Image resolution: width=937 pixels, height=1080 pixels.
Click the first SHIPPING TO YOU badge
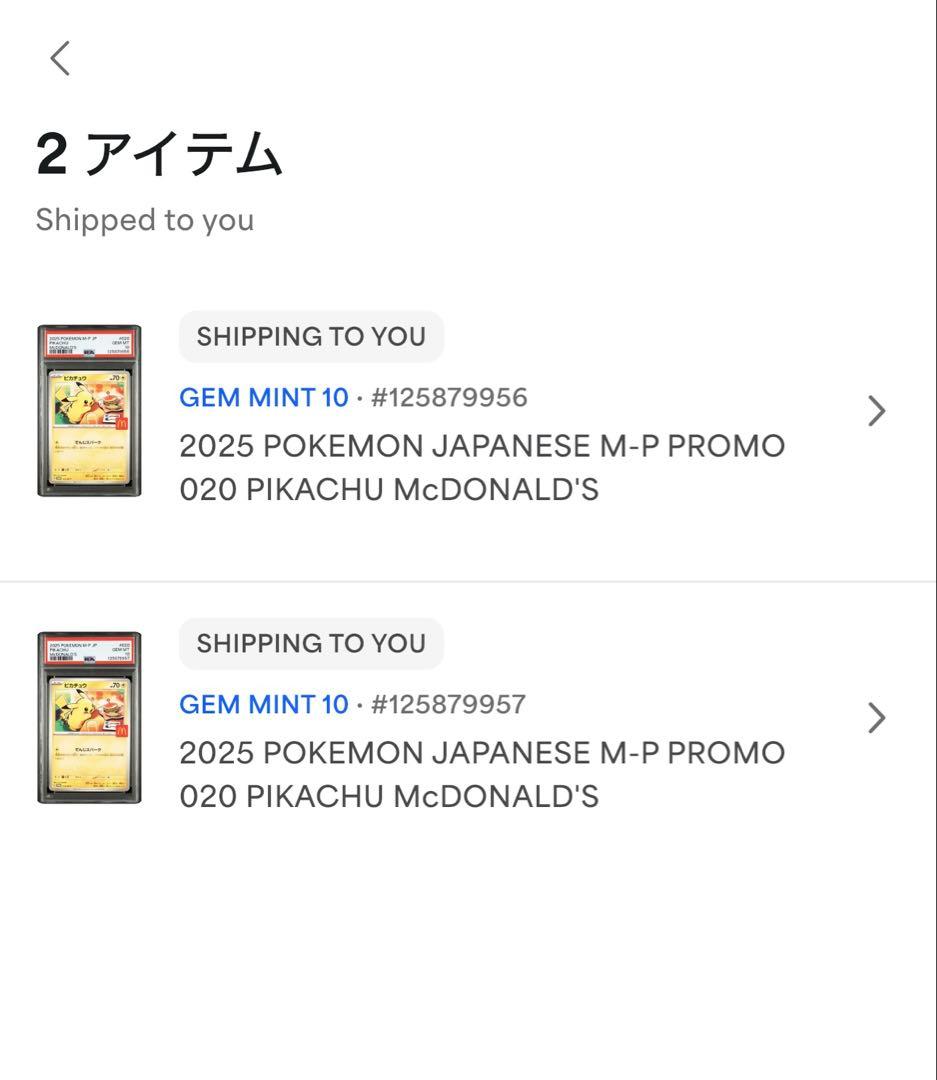(310, 335)
